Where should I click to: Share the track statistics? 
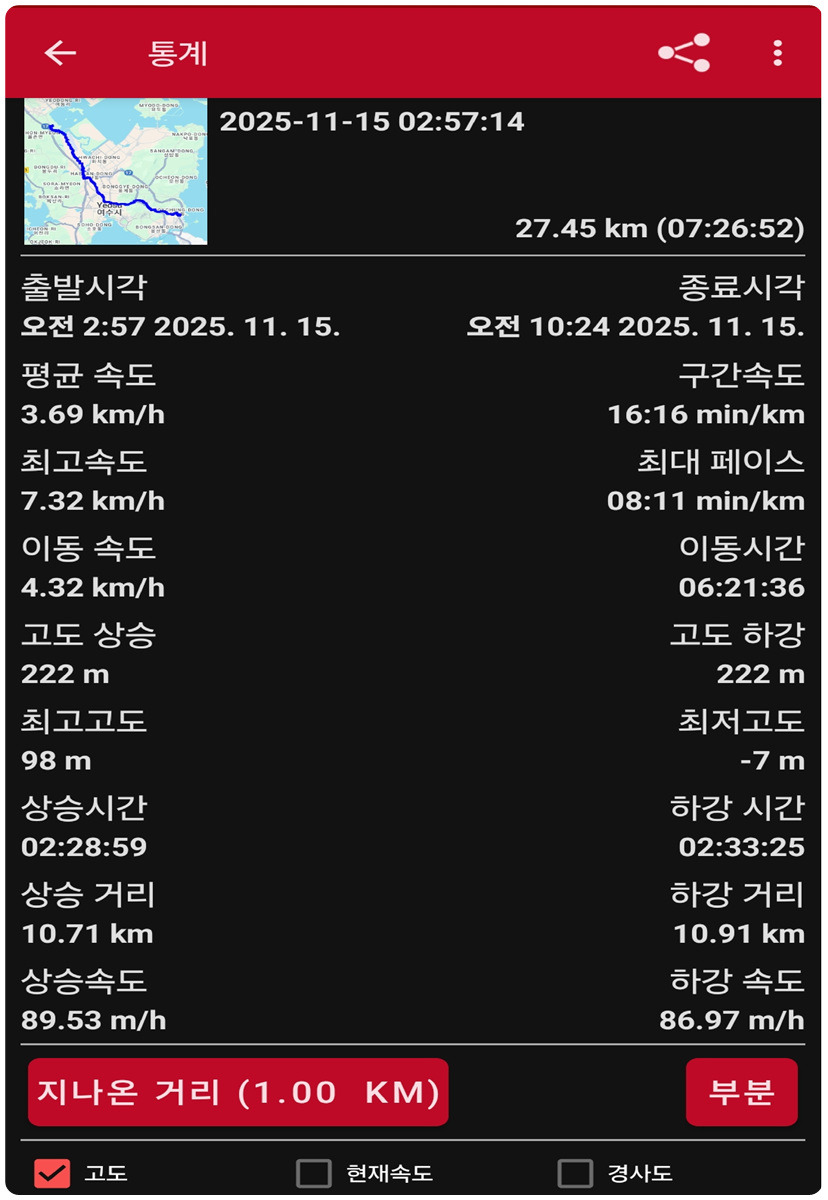(684, 53)
